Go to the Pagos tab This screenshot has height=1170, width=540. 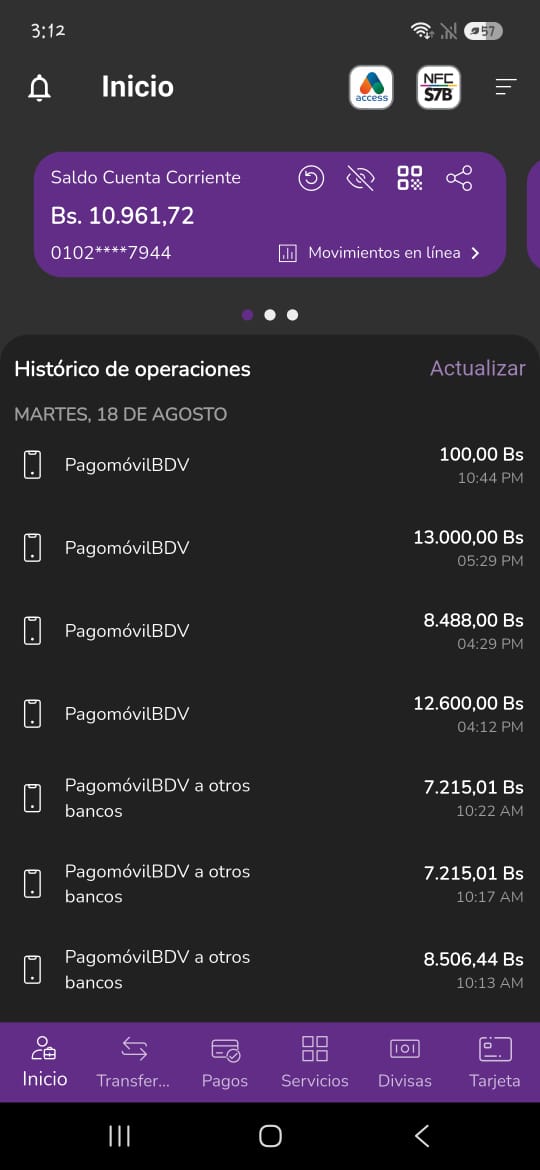(x=225, y=1062)
